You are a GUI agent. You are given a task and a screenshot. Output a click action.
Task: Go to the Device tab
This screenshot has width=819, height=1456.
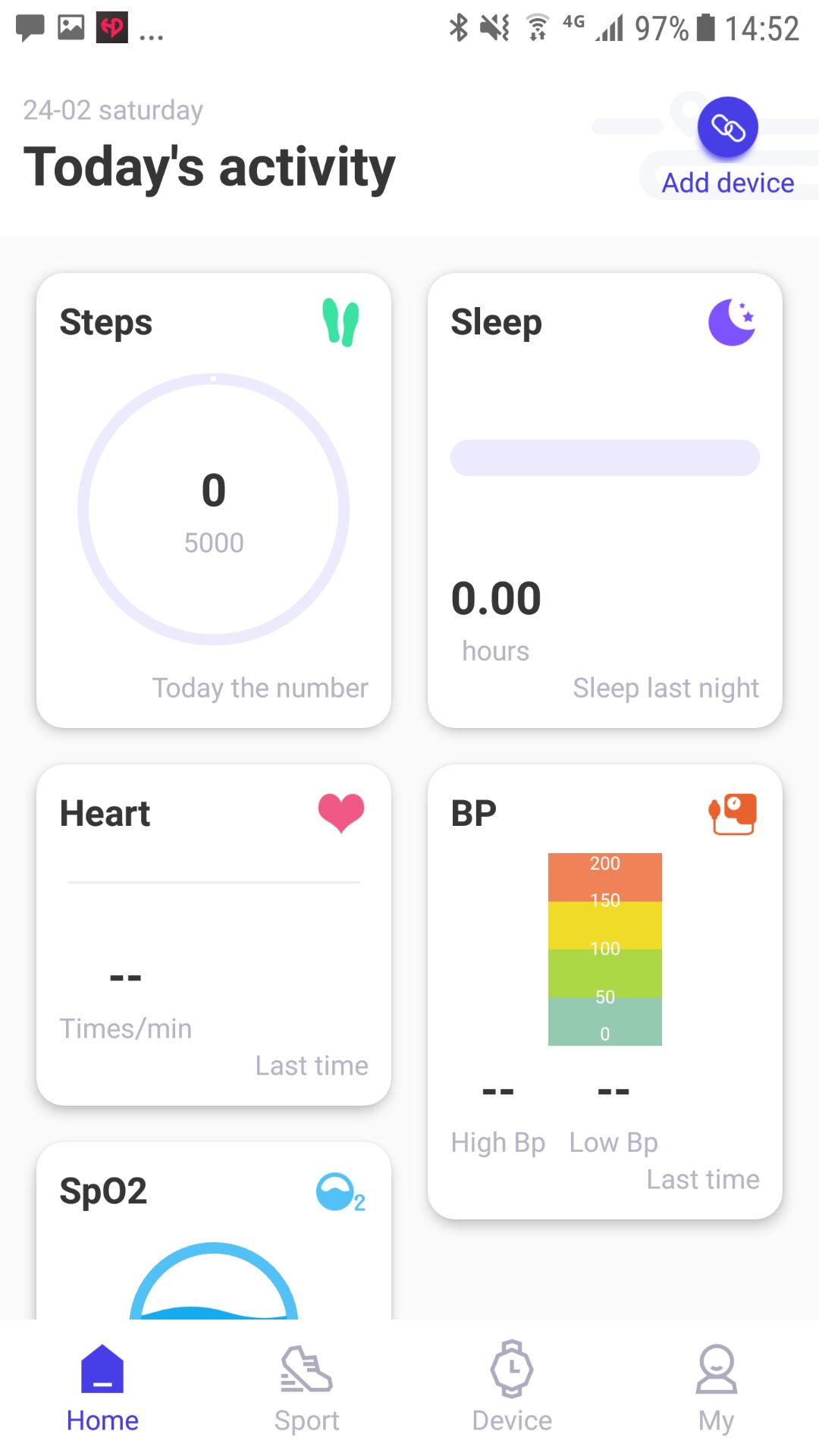click(512, 1388)
